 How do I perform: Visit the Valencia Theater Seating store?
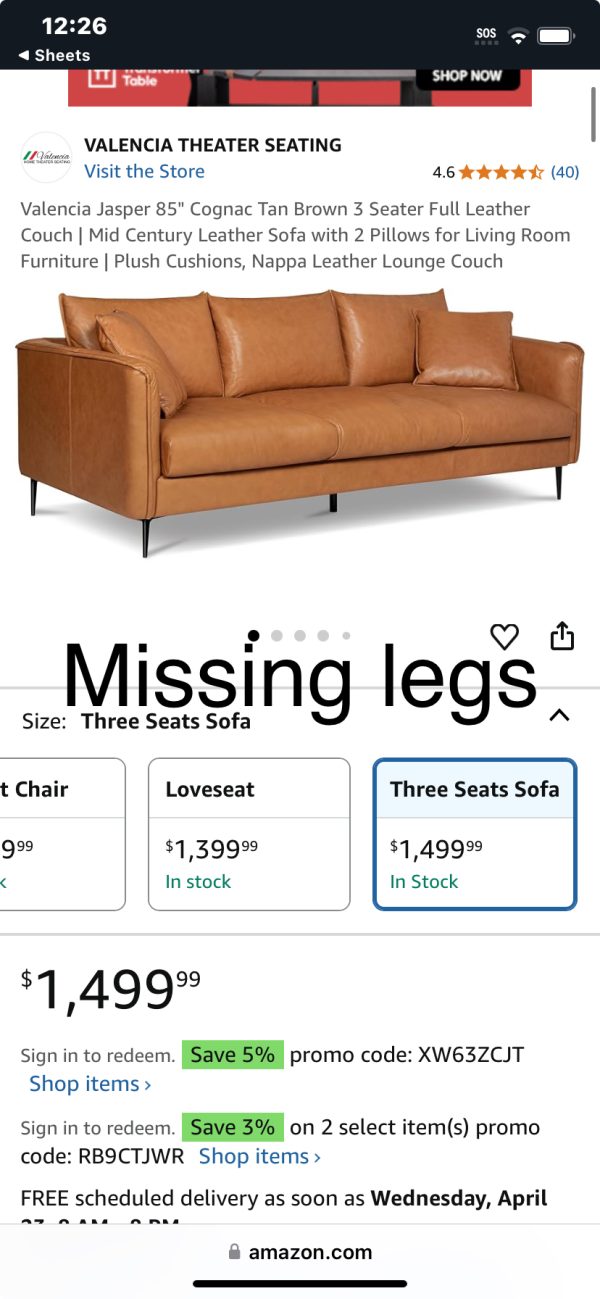[x=144, y=171]
